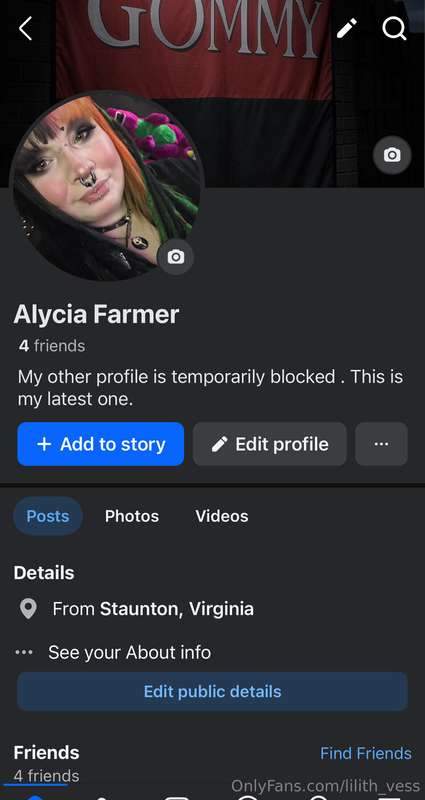
Task: Tap Add to story
Action: (x=101, y=444)
